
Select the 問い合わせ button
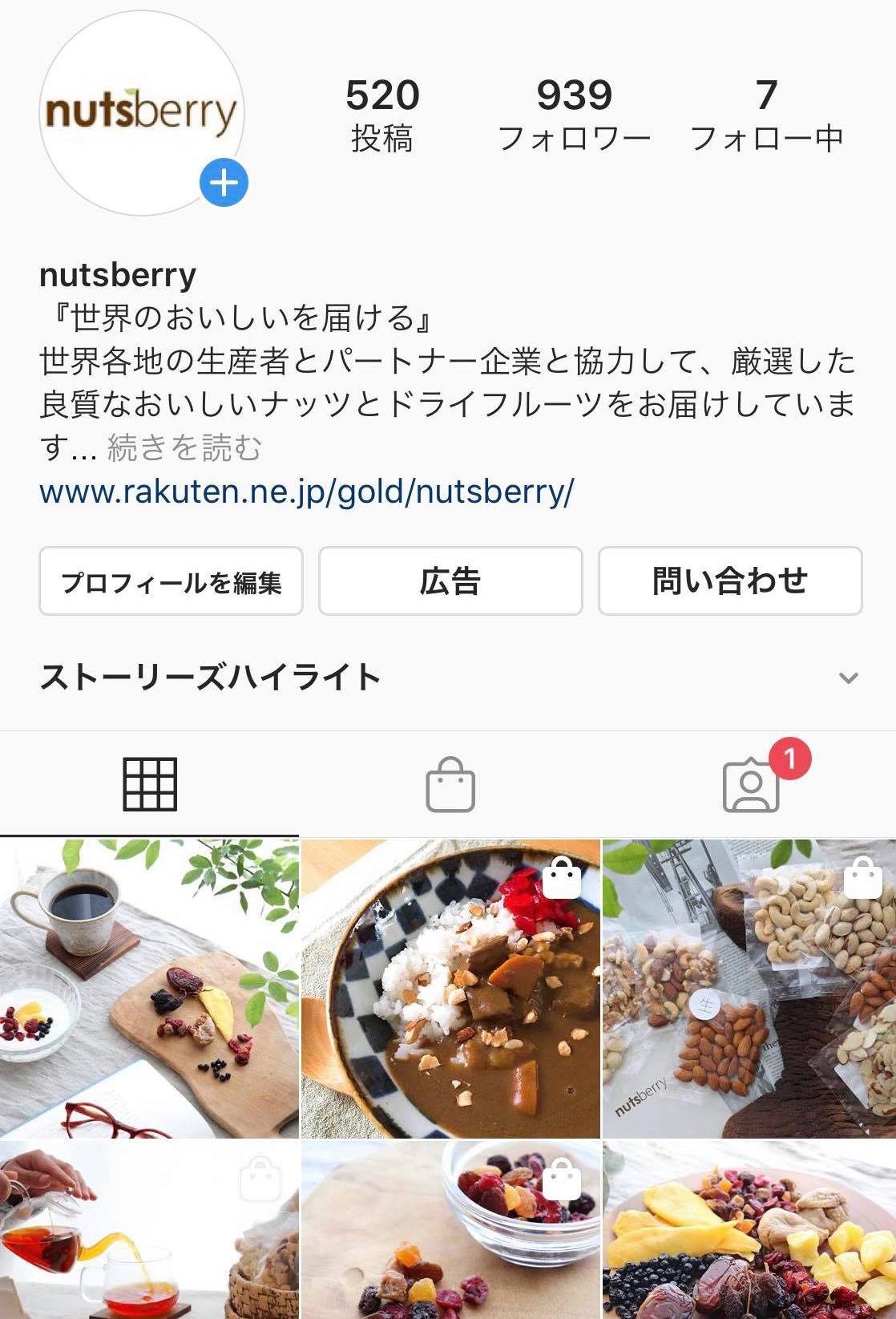[x=729, y=581]
